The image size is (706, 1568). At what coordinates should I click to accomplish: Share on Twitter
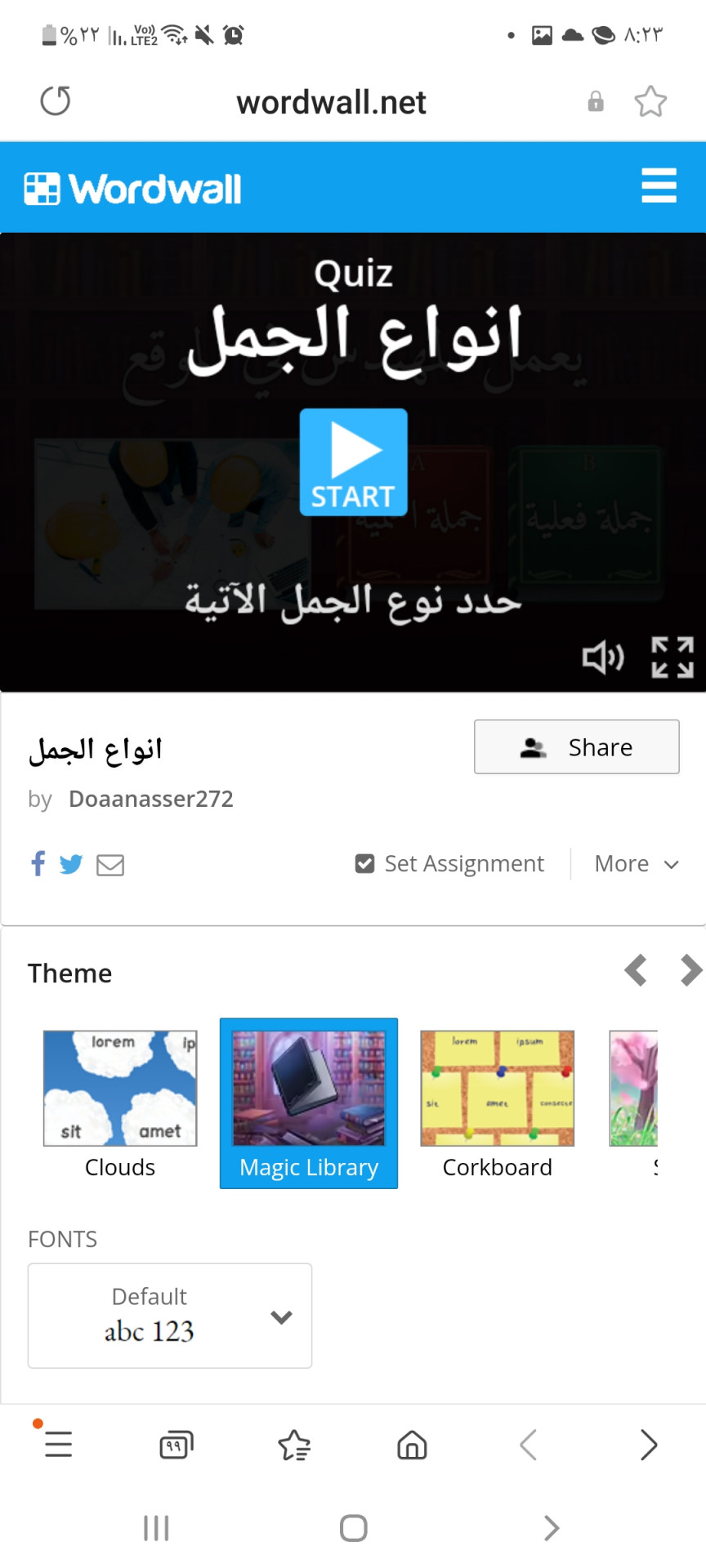coord(71,864)
